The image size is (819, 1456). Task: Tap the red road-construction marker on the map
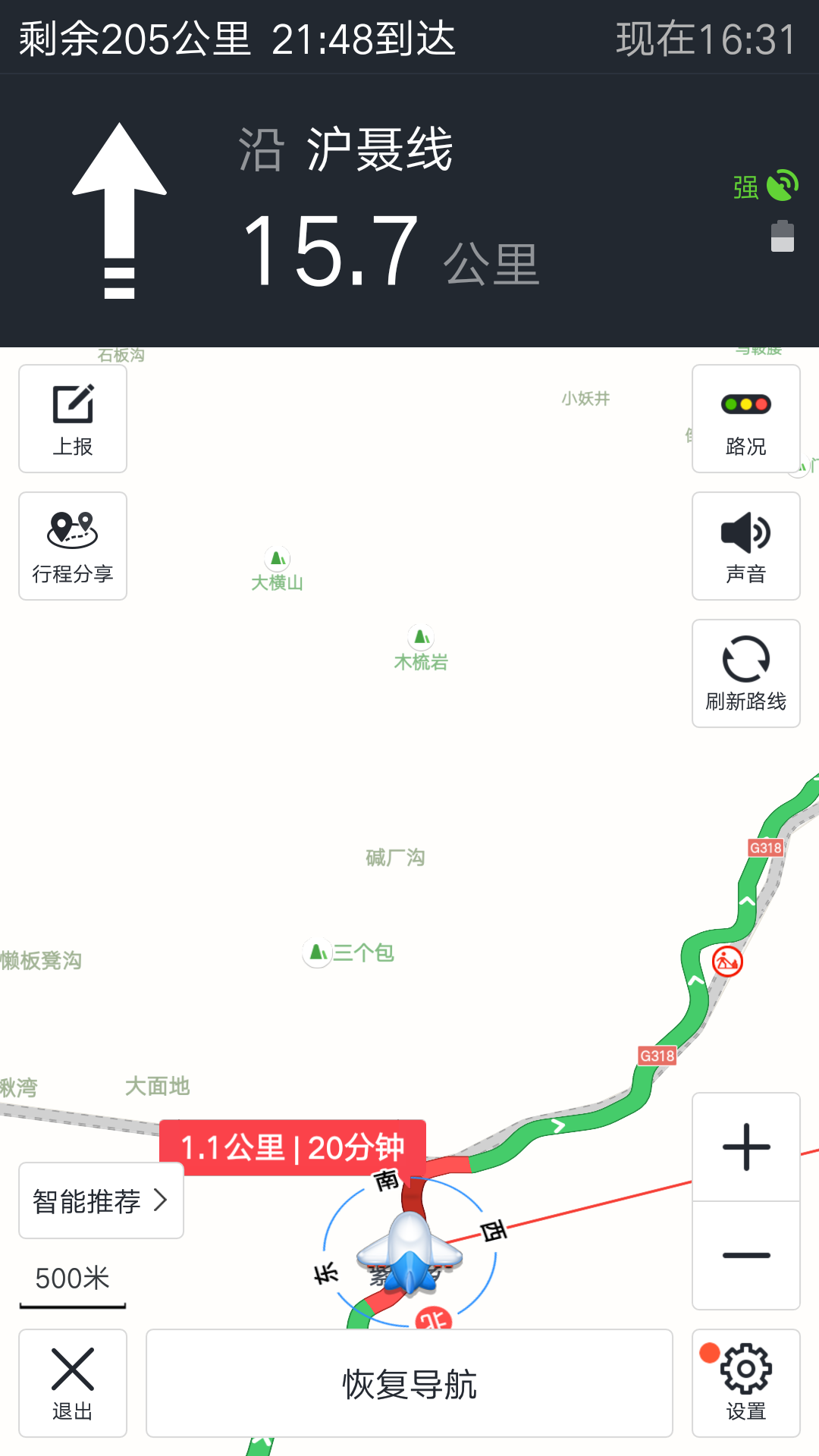pyautogui.click(x=727, y=962)
